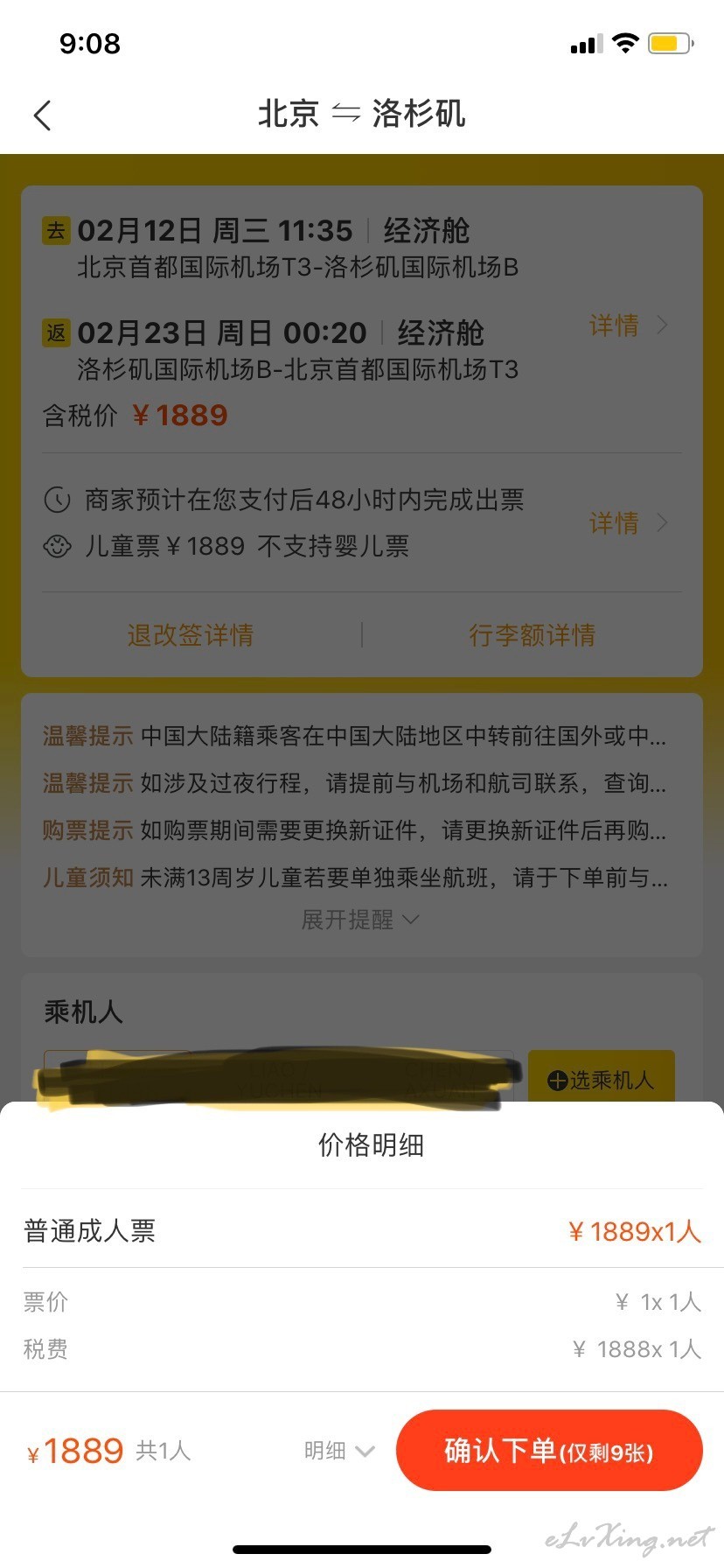View 退改签详情 refund and change rules
This screenshot has height=1568, width=724.
[191, 634]
